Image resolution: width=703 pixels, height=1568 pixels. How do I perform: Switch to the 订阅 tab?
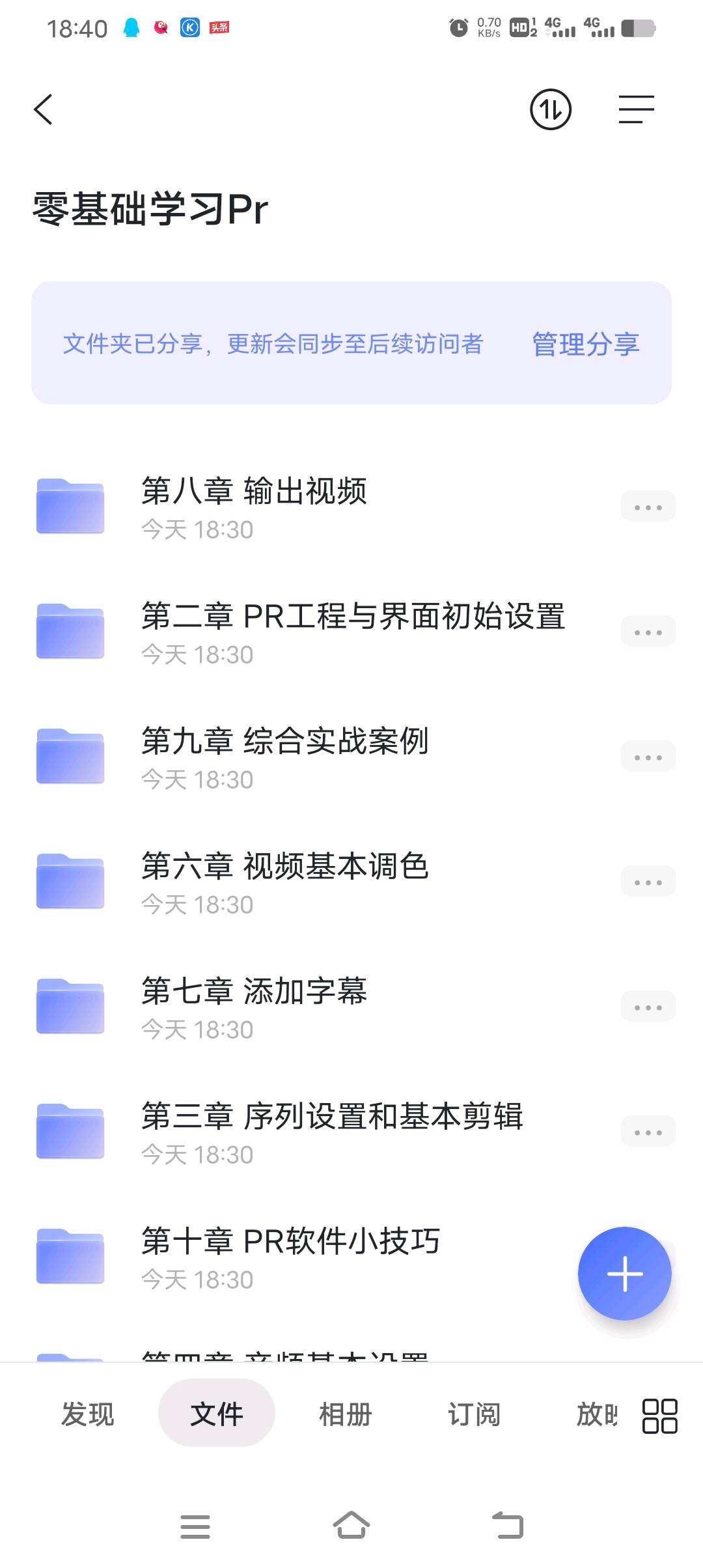click(x=474, y=1414)
